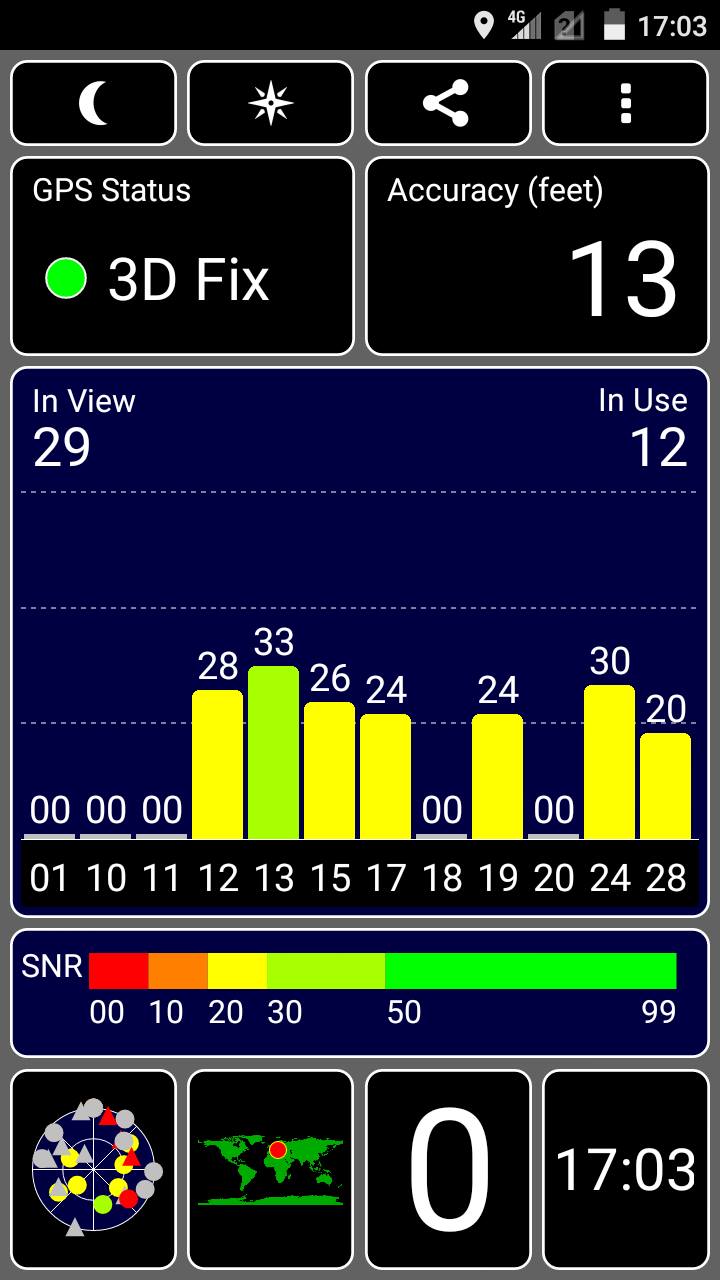
Task: Open the world map tile
Action: point(271,1169)
